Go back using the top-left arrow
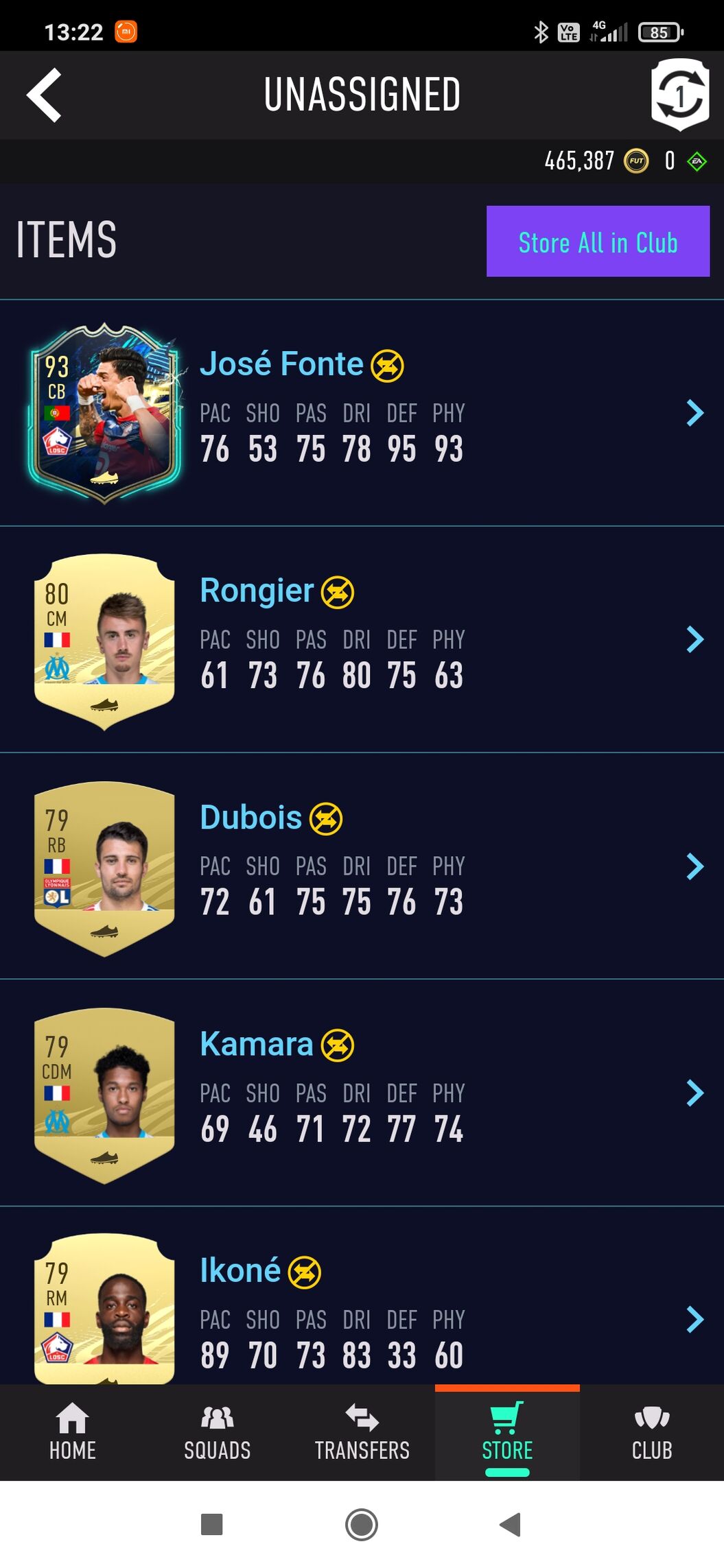 click(x=45, y=95)
